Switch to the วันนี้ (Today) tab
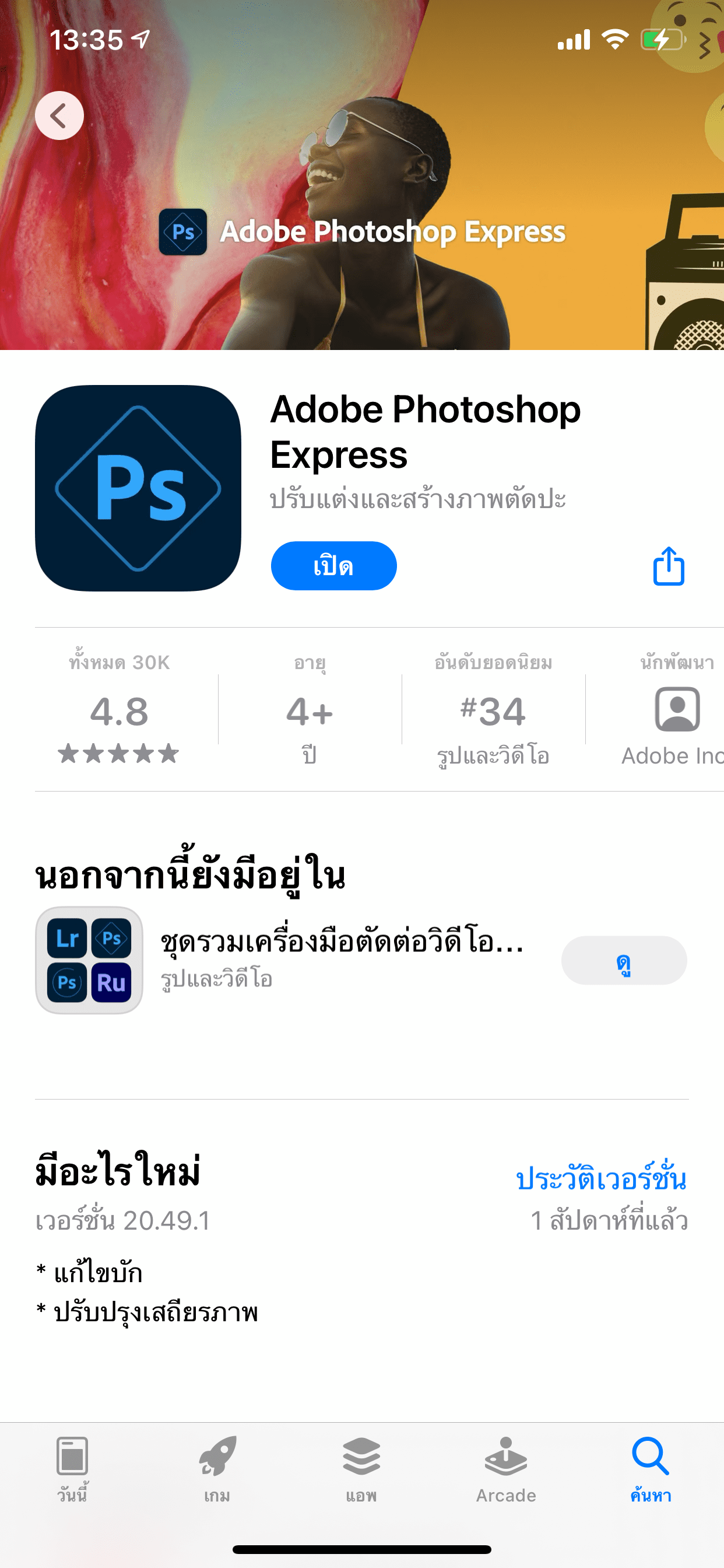The image size is (724, 1568). point(72,1469)
